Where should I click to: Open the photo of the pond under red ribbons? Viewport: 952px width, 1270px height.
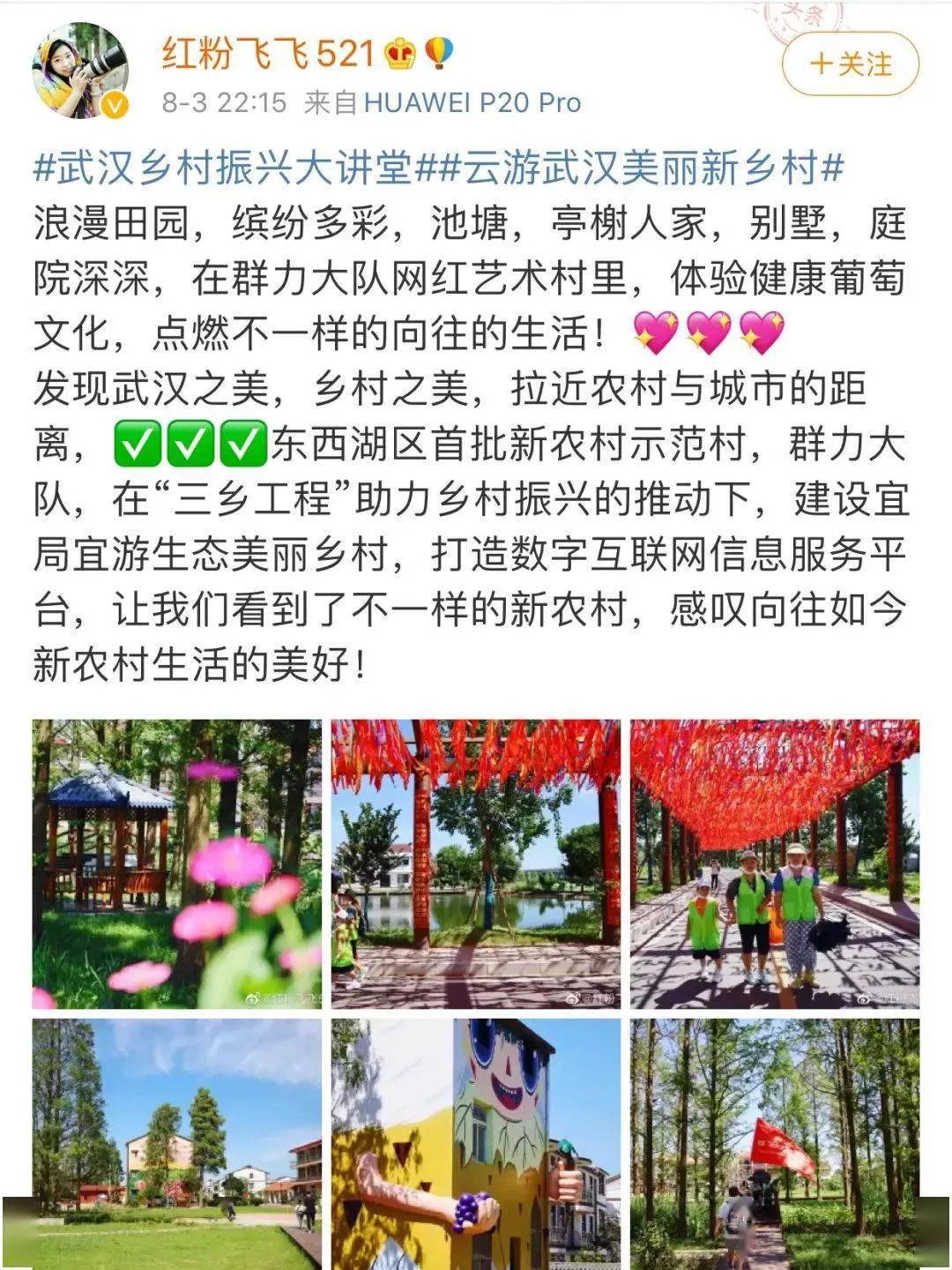coord(475,863)
